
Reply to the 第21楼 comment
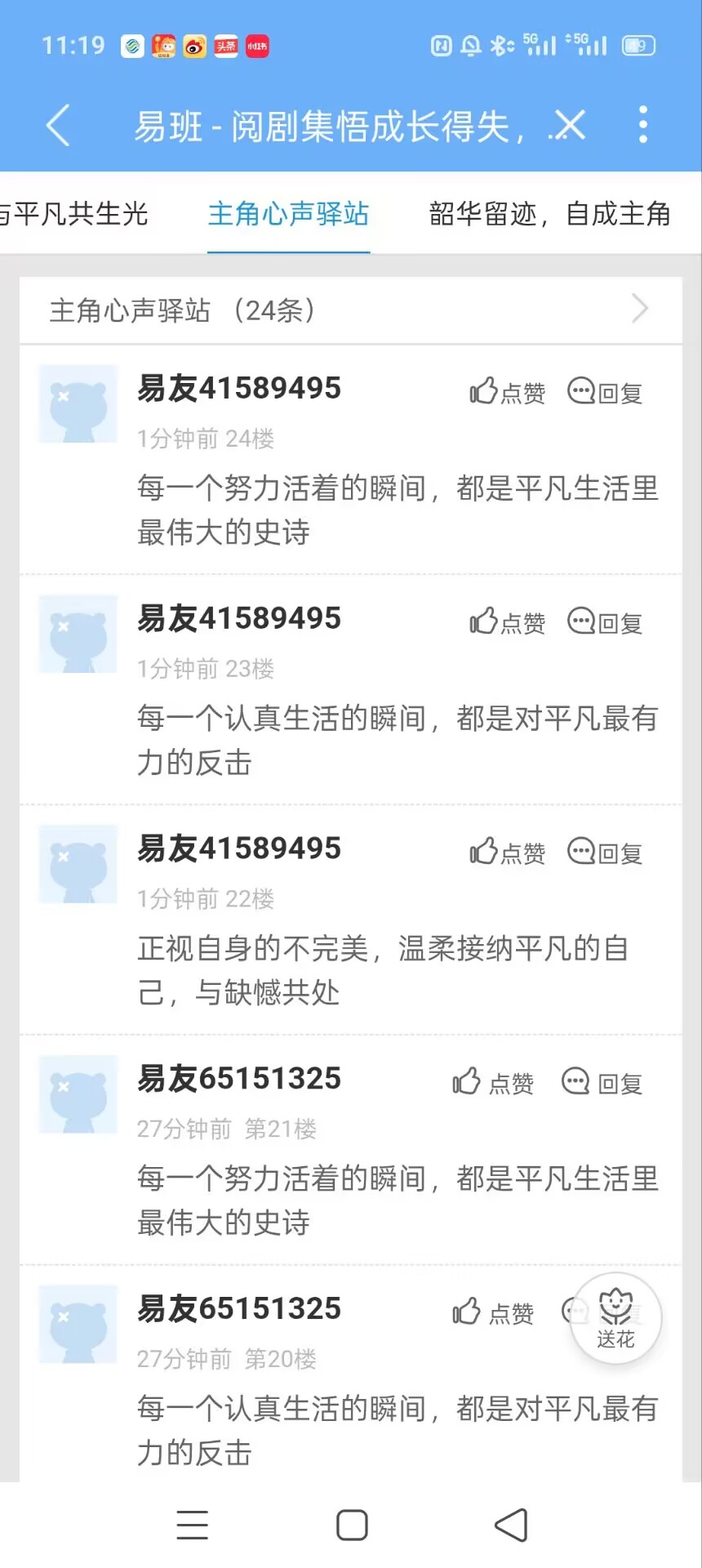coord(602,1083)
